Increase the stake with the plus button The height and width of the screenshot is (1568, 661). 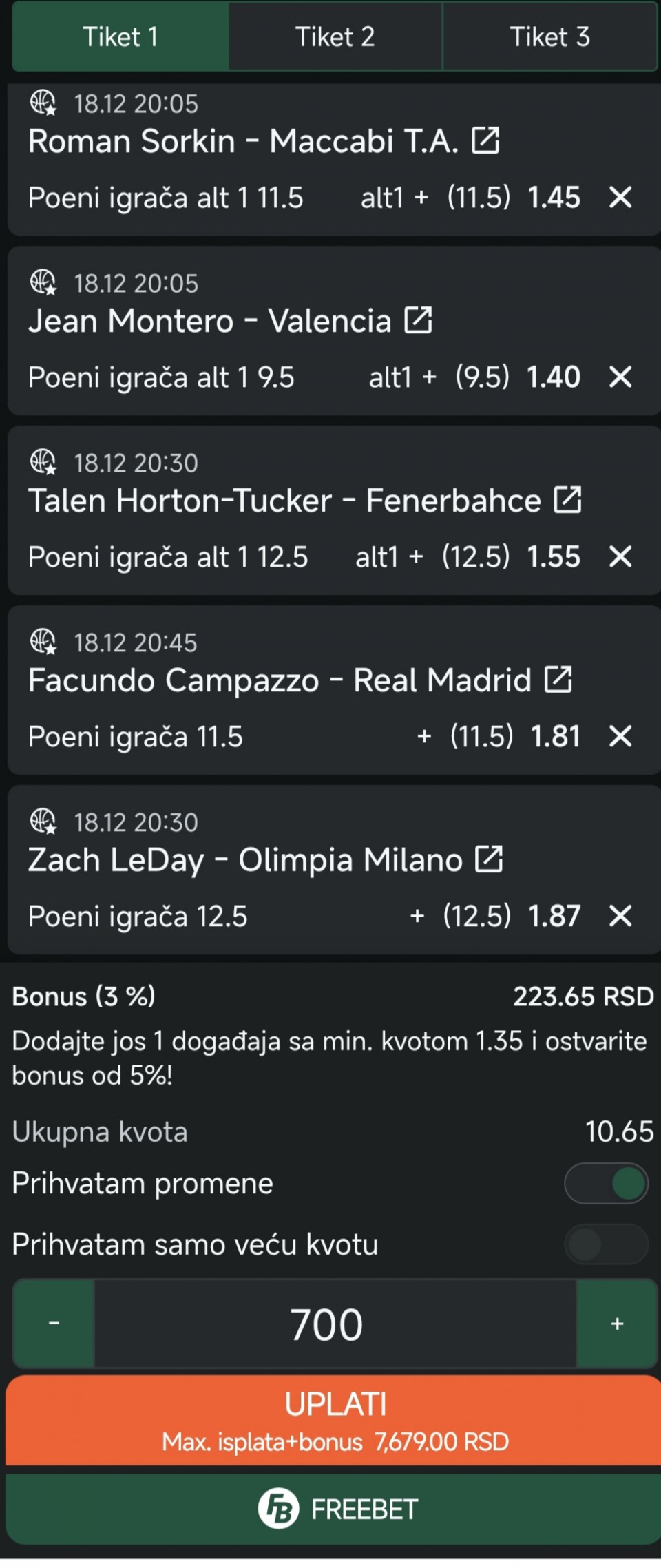(617, 1324)
